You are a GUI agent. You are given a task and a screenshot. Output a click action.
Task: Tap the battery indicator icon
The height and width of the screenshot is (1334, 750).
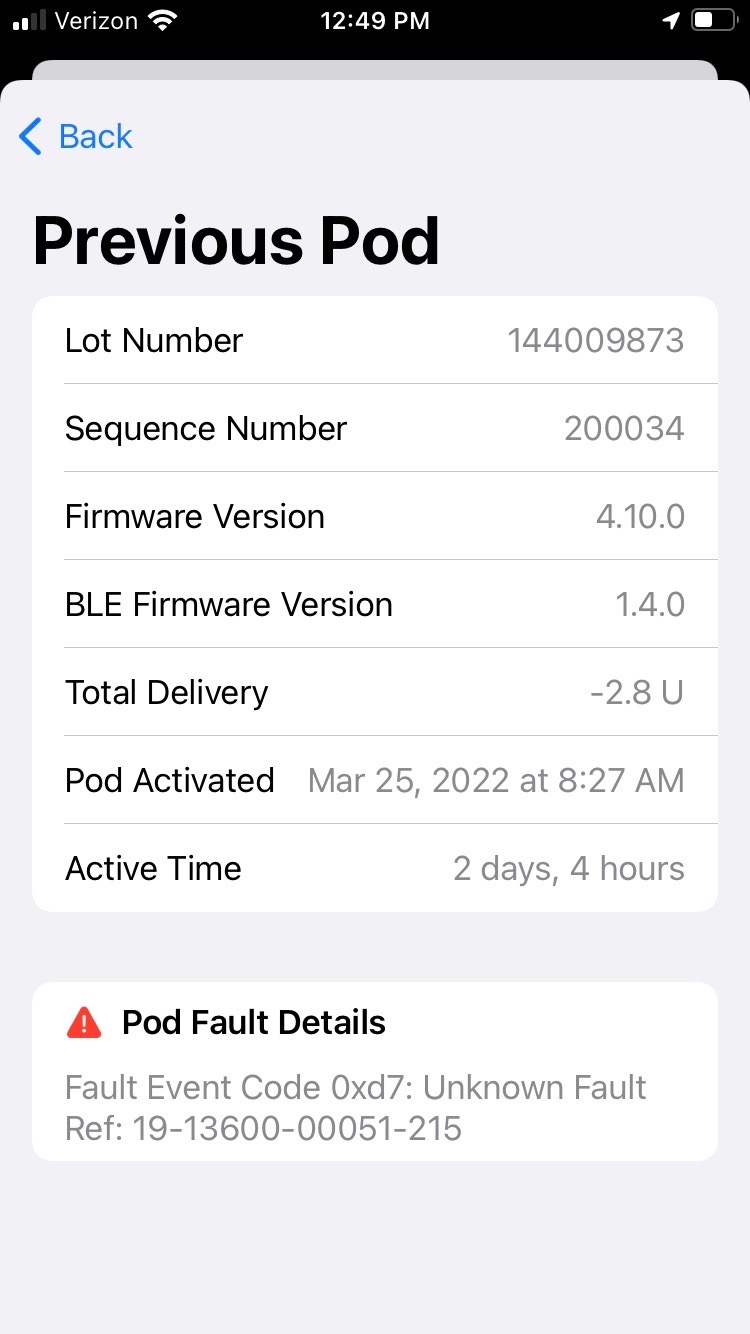tap(714, 18)
